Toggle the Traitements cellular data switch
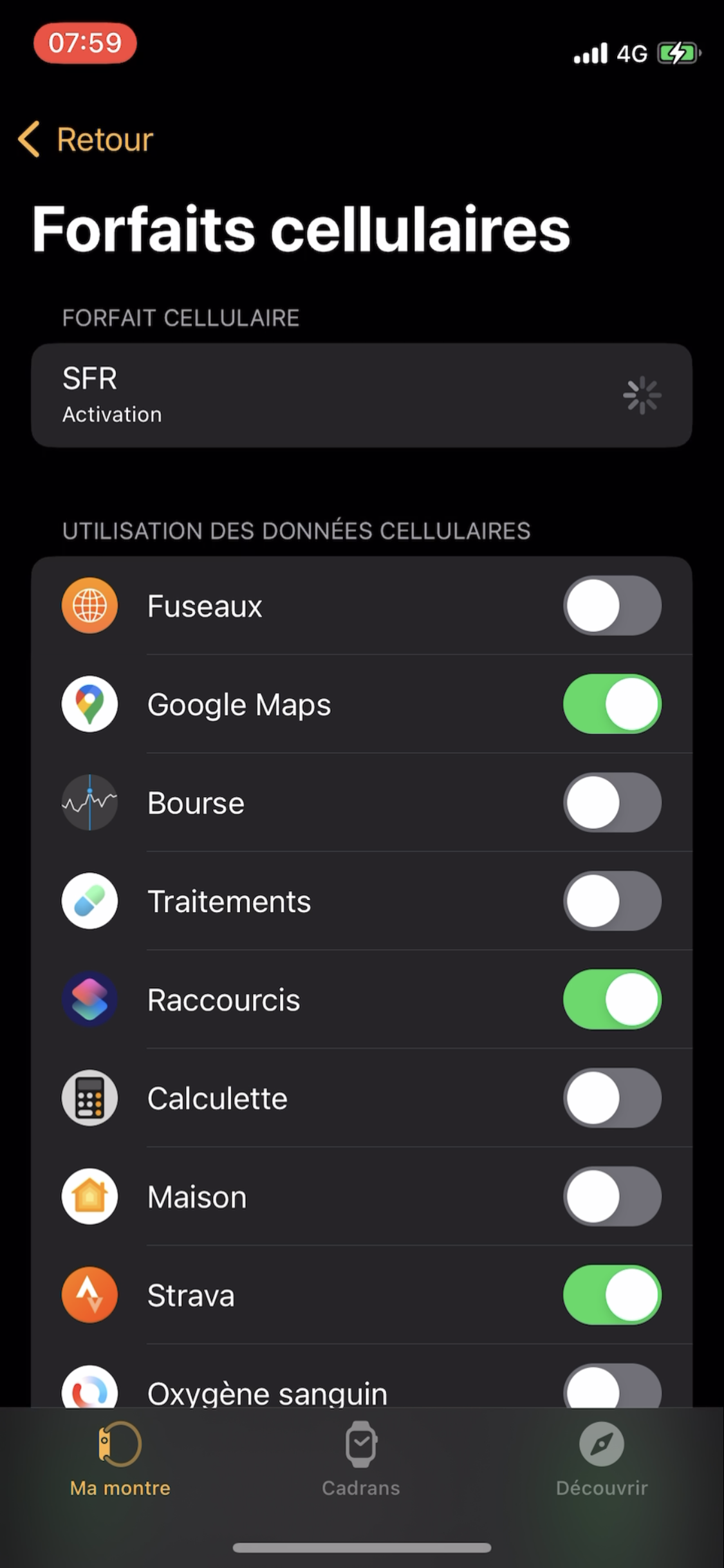 (611, 901)
